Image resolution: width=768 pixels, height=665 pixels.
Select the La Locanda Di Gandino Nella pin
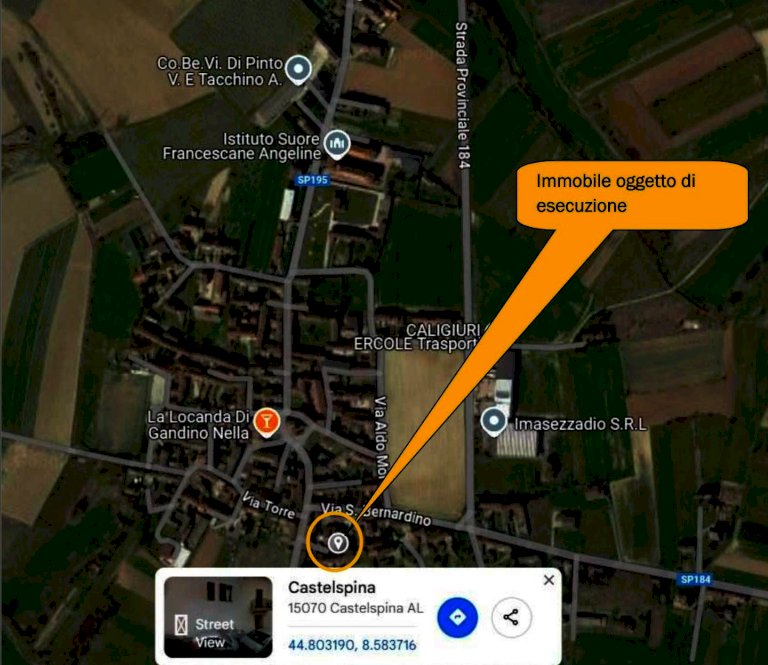pos(266,422)
